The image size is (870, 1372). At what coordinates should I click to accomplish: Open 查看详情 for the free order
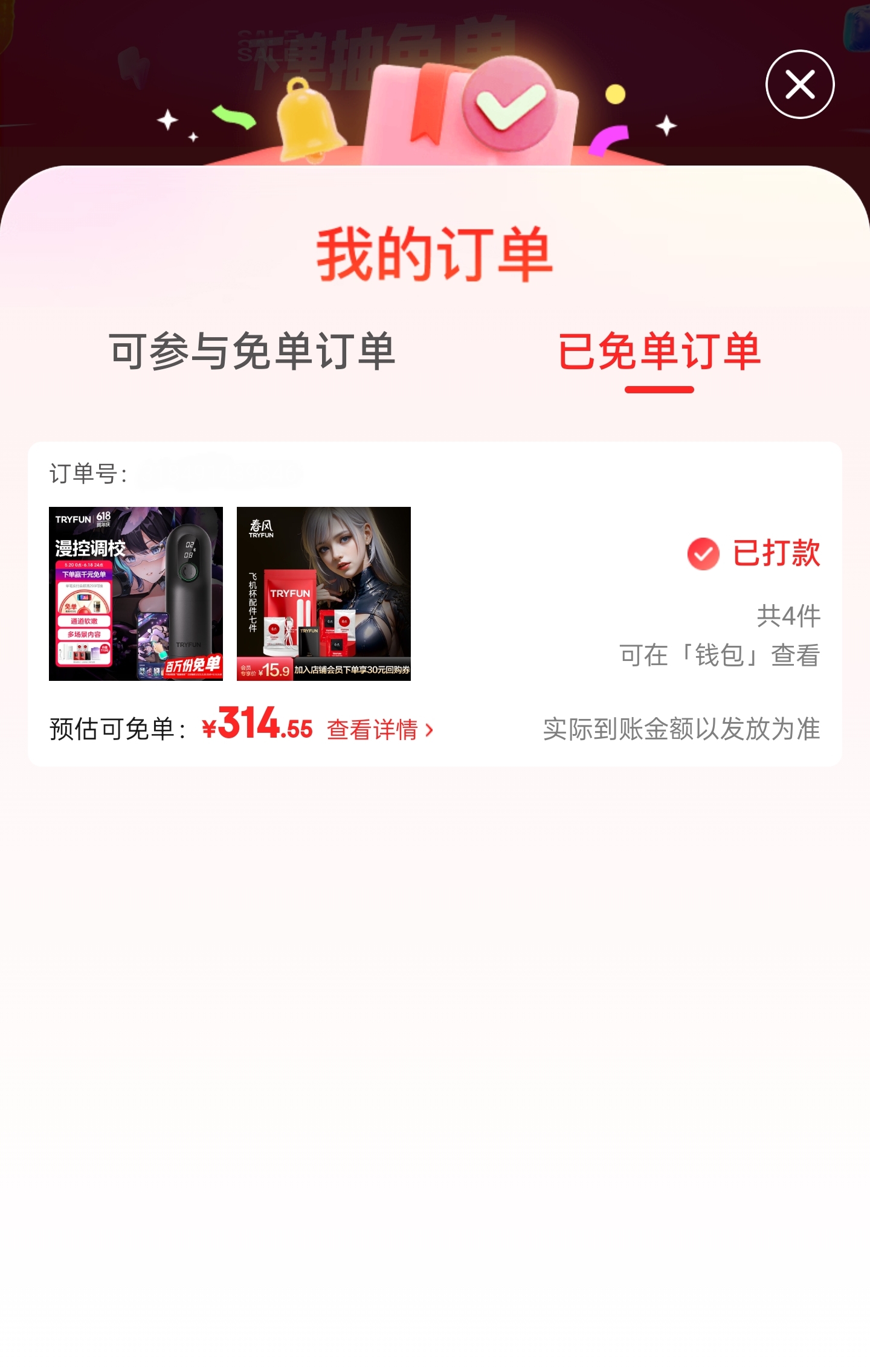point(380,729)
